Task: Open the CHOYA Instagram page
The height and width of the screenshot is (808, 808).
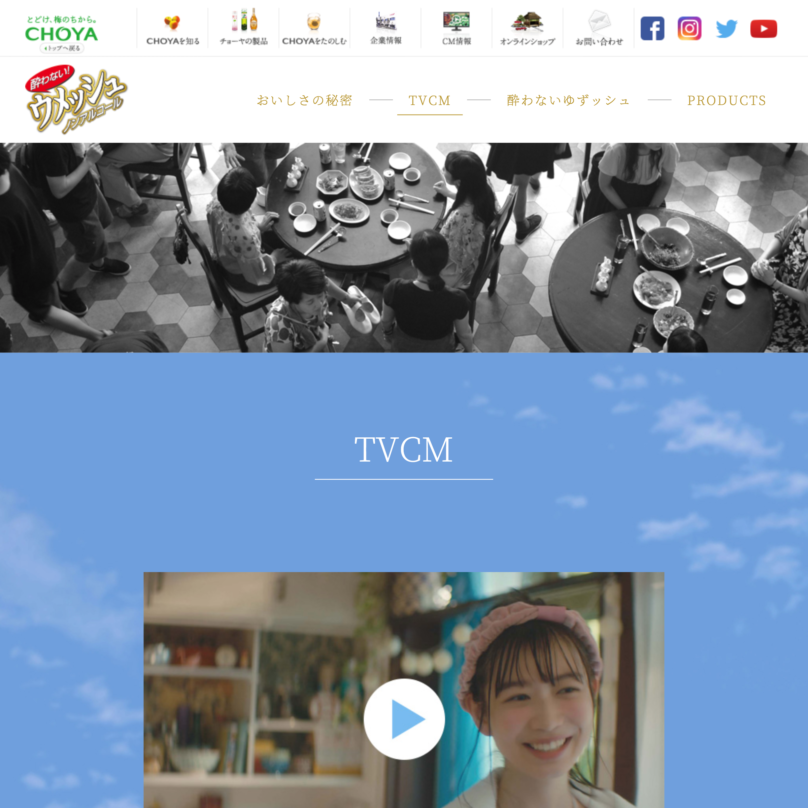Action: (x=689, y=29)
